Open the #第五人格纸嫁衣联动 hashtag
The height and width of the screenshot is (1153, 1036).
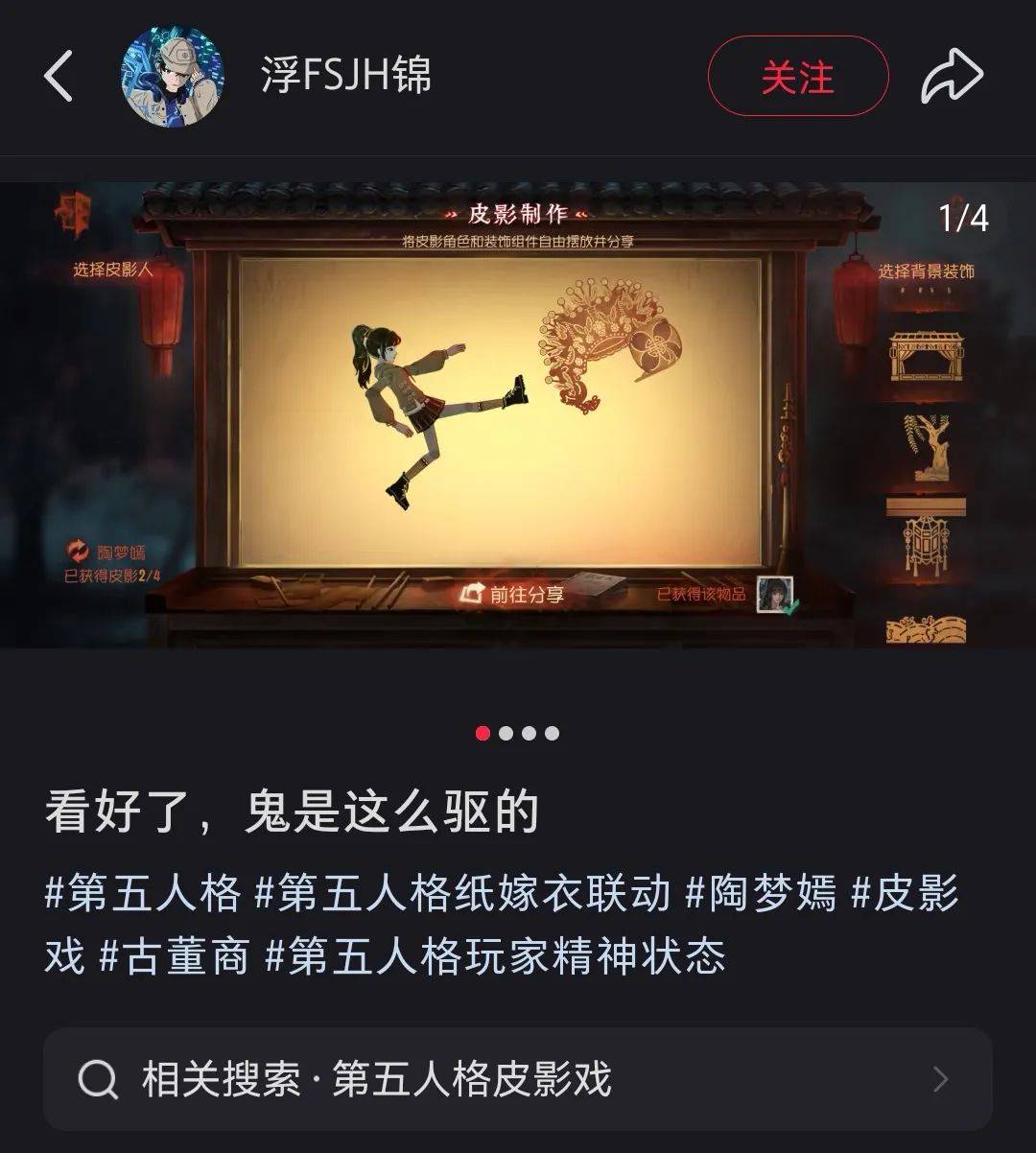[x=461, y=893]
